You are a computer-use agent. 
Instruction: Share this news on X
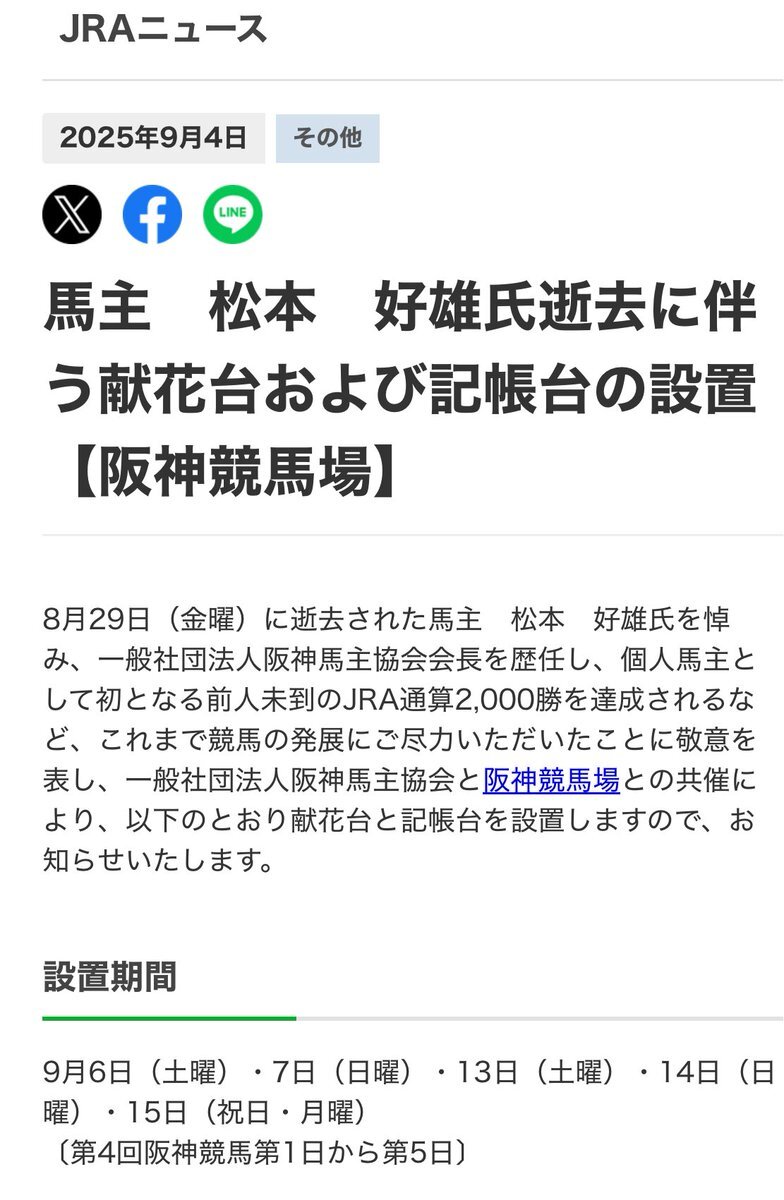[72, 214]
